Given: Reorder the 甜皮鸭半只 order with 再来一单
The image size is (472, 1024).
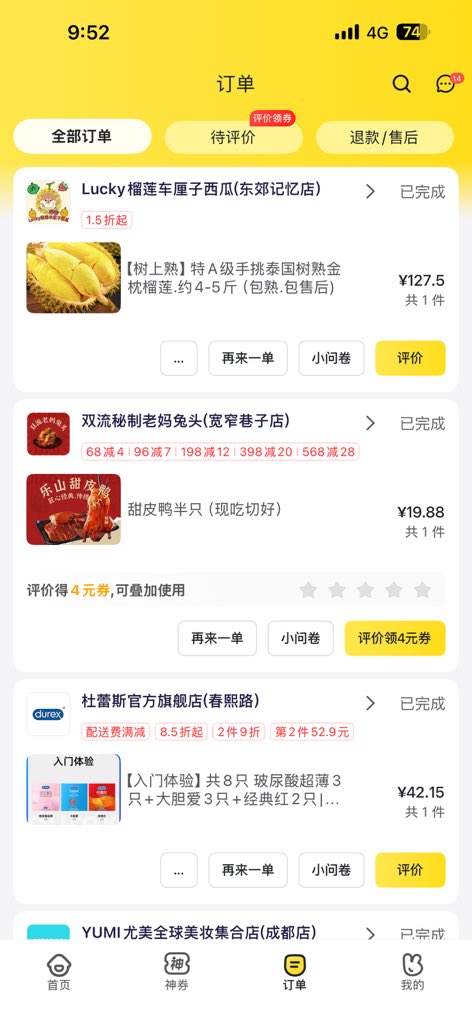Looking at the screenshot, I should tap(217, 638).
